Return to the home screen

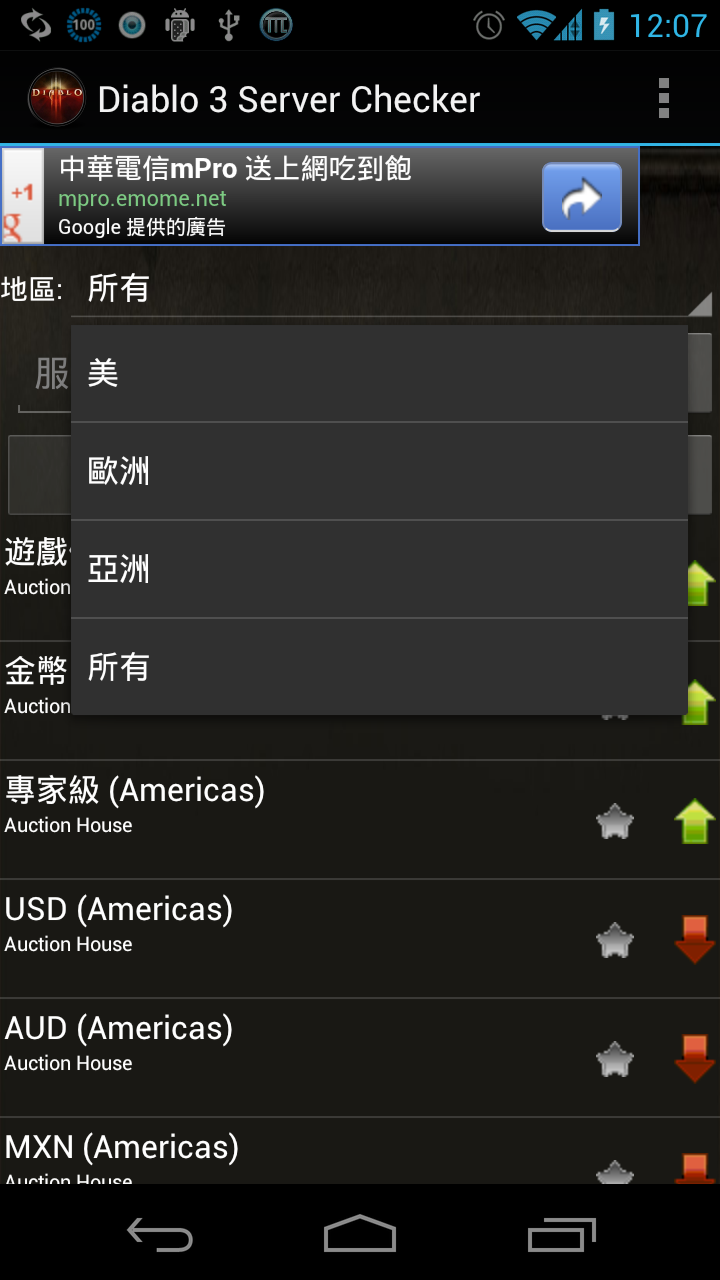coord(360,1235)
